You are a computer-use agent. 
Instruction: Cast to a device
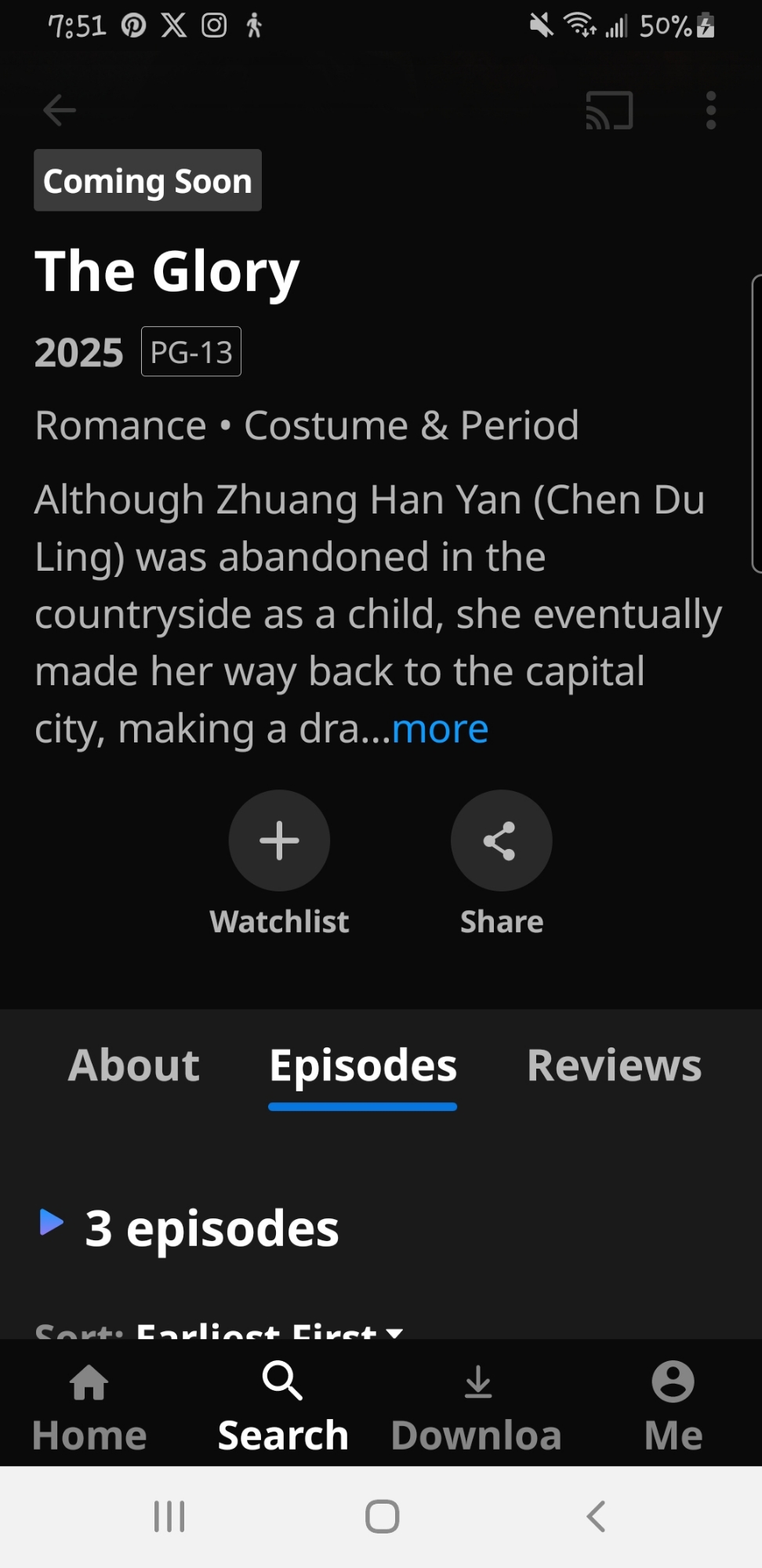tap(609, 110)
